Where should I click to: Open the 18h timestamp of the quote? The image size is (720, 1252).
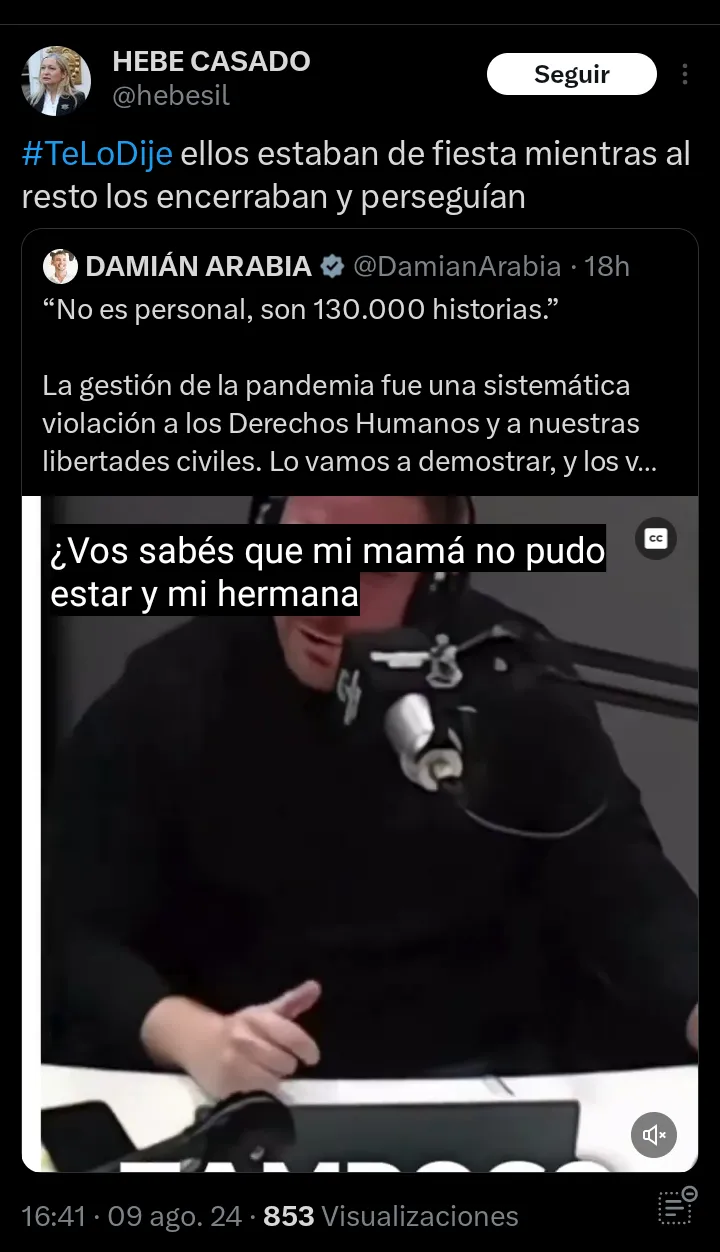coord(611,266)
